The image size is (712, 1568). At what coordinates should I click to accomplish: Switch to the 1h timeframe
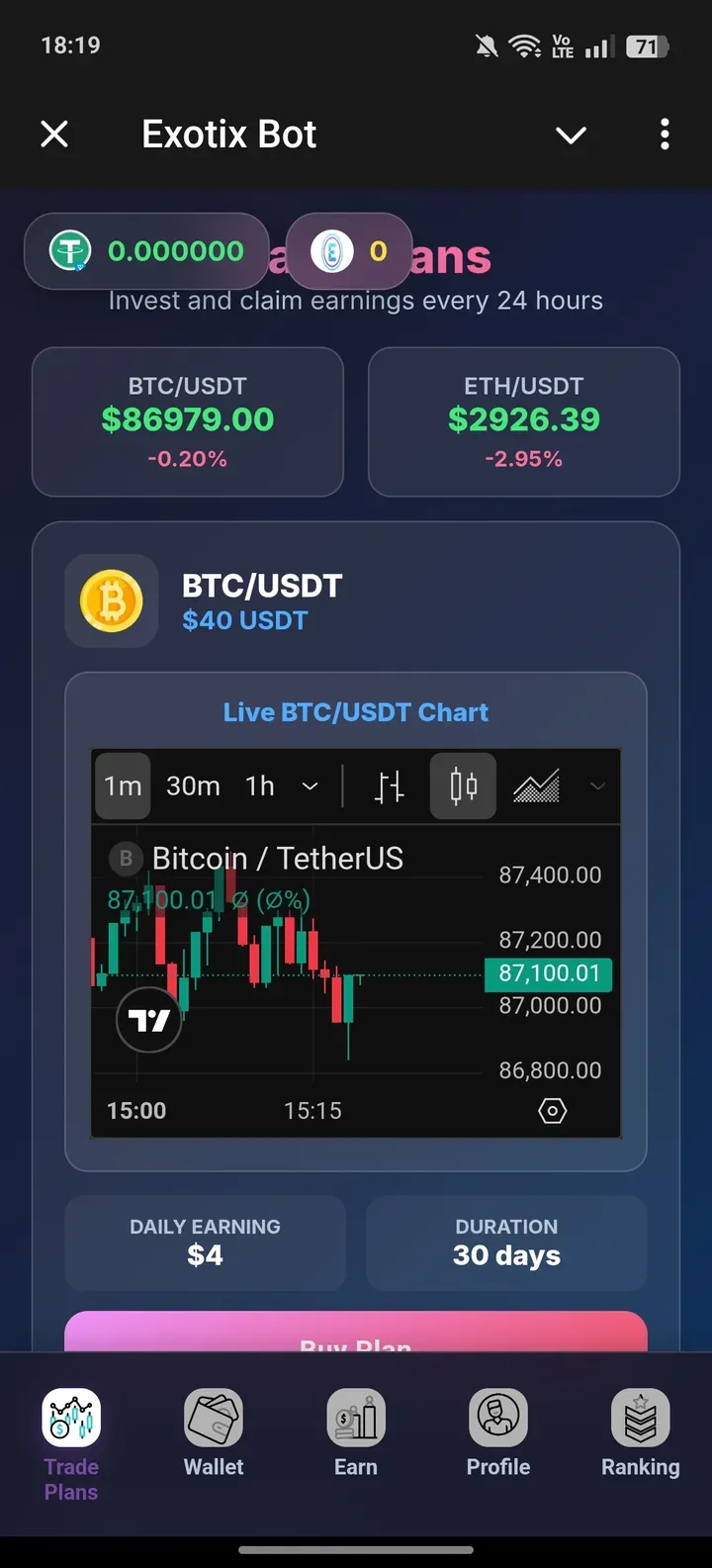click(259, 785)
